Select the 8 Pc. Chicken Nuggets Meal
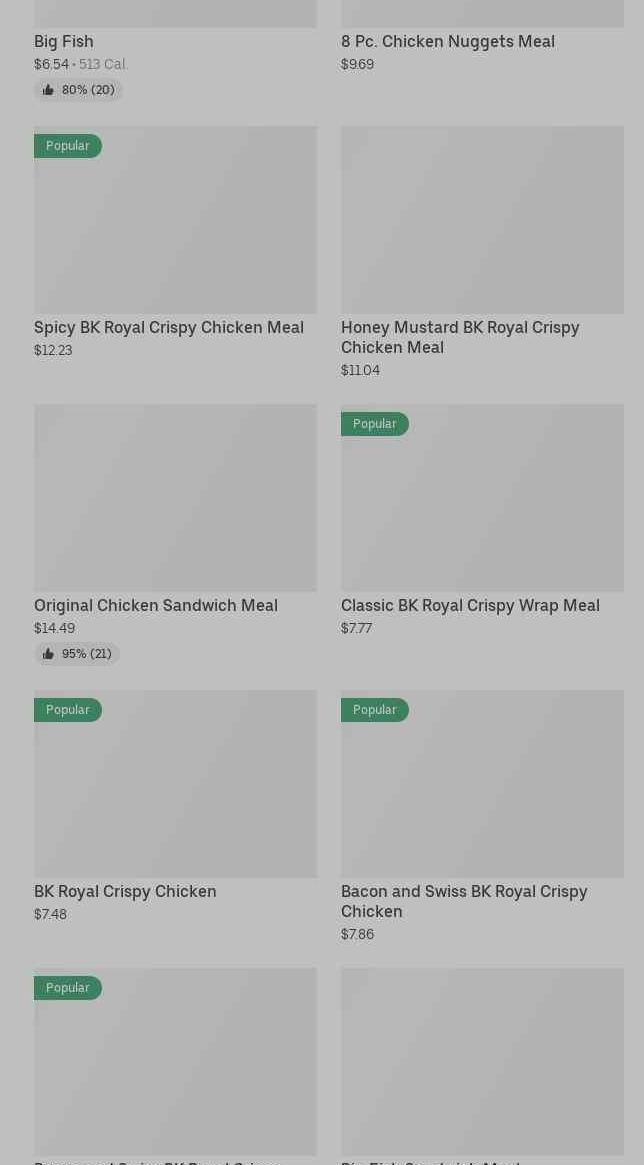Screen dimensions: 644x1165 (x=447, y=41)
